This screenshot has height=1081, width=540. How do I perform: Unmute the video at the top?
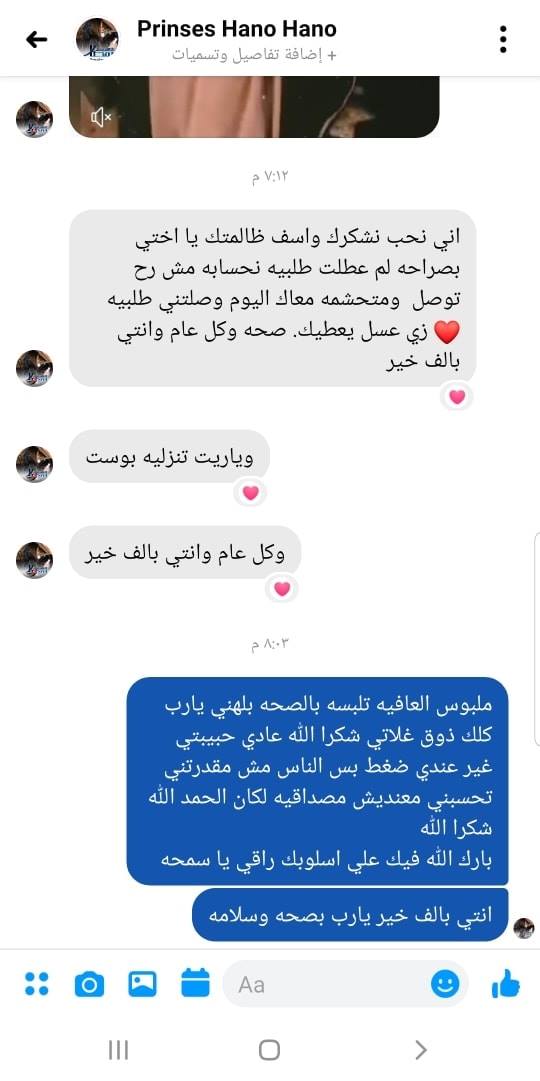(x=101, y=117)
